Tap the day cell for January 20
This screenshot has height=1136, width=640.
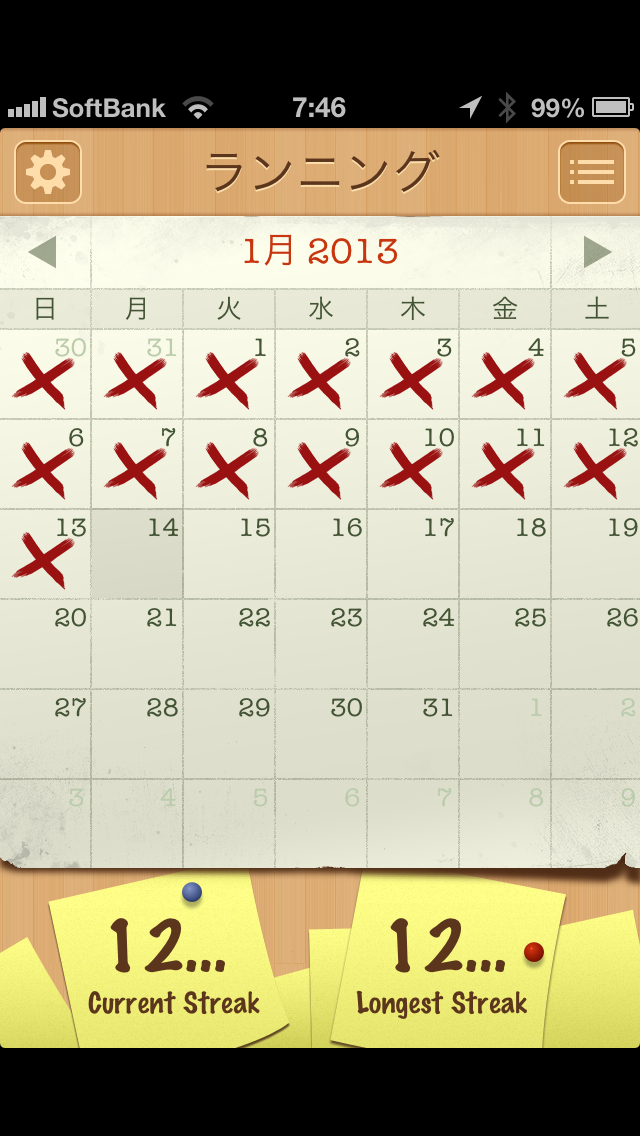(x=45, y=643)
